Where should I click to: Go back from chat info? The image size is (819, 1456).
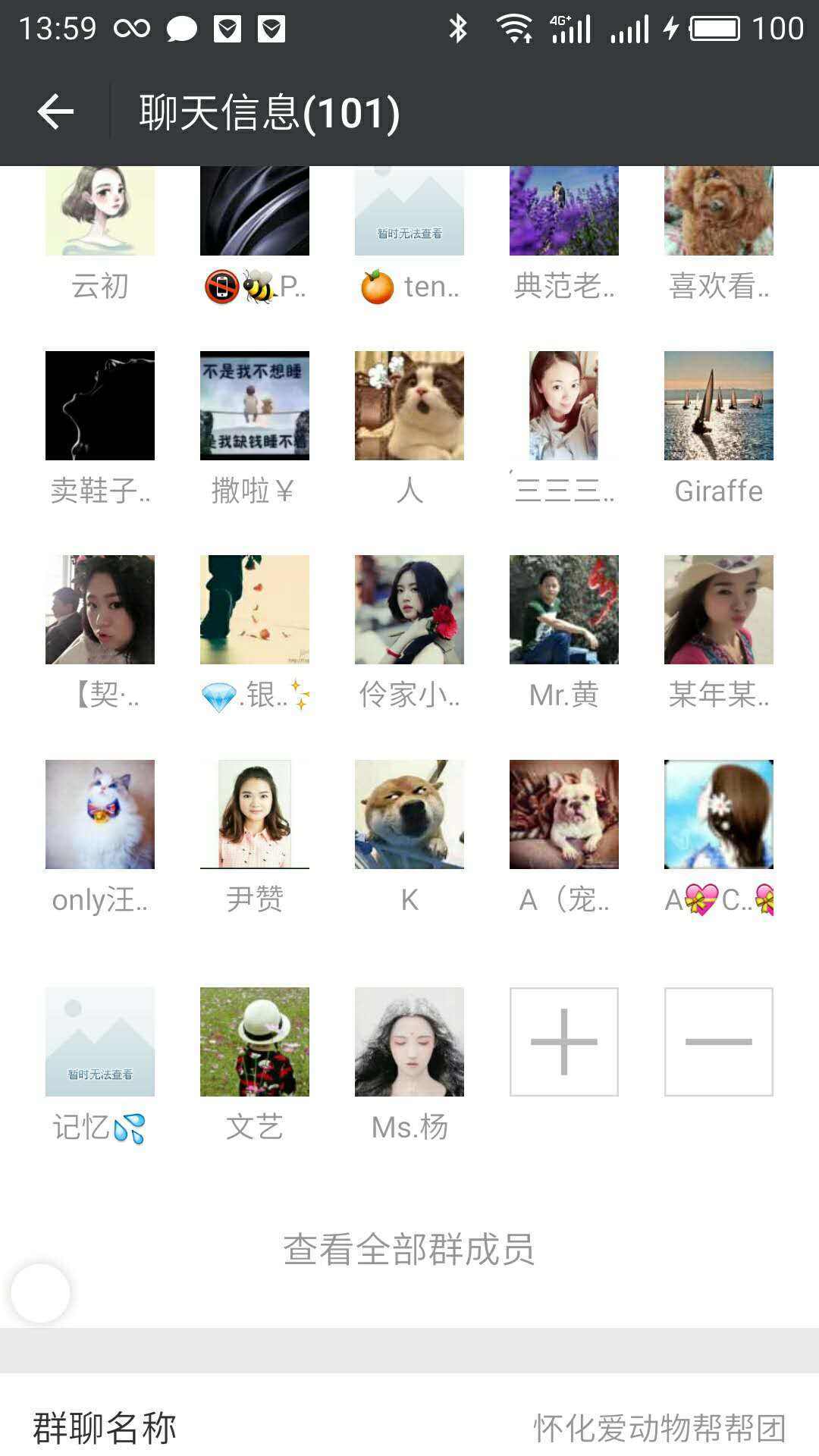(x=55, y=113)
